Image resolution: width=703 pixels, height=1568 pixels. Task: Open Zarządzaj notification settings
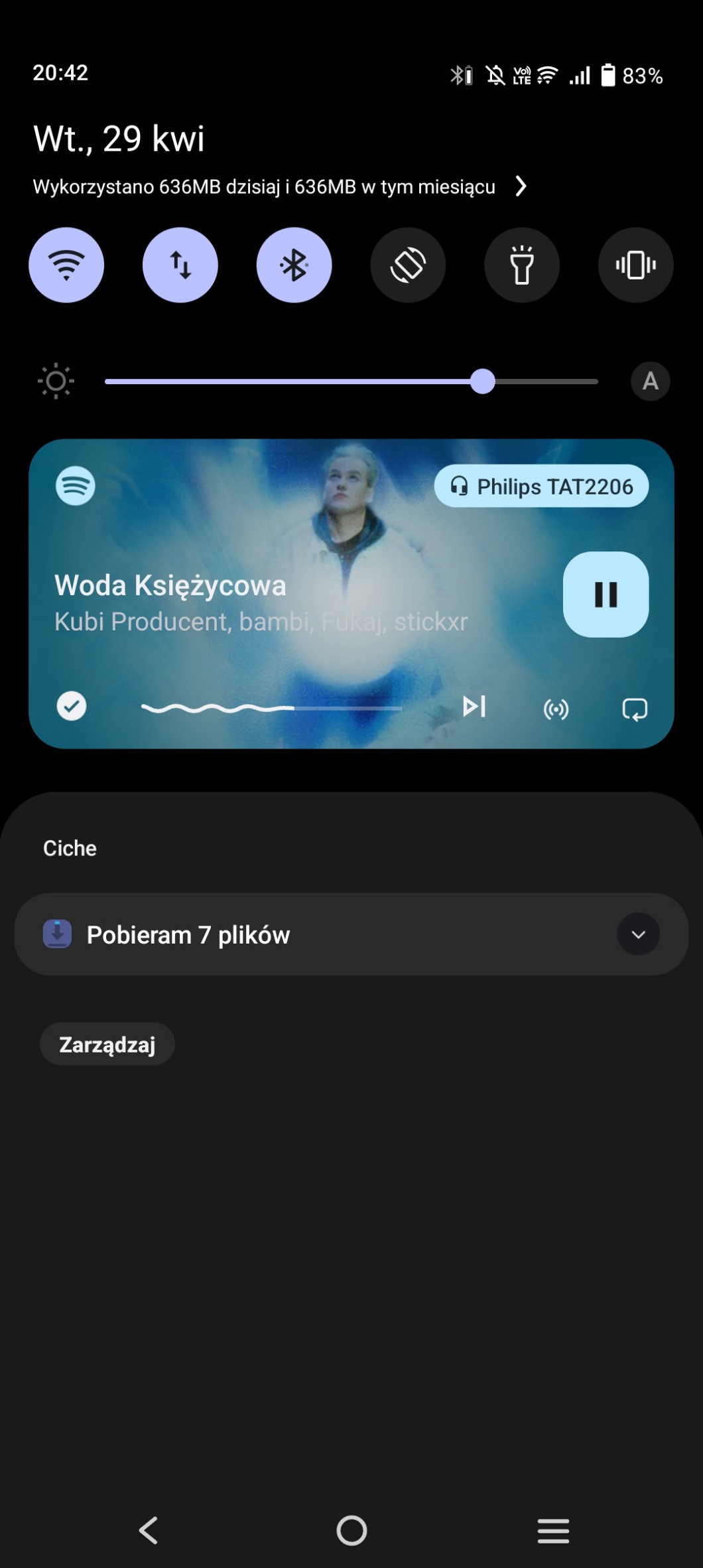107,1044
